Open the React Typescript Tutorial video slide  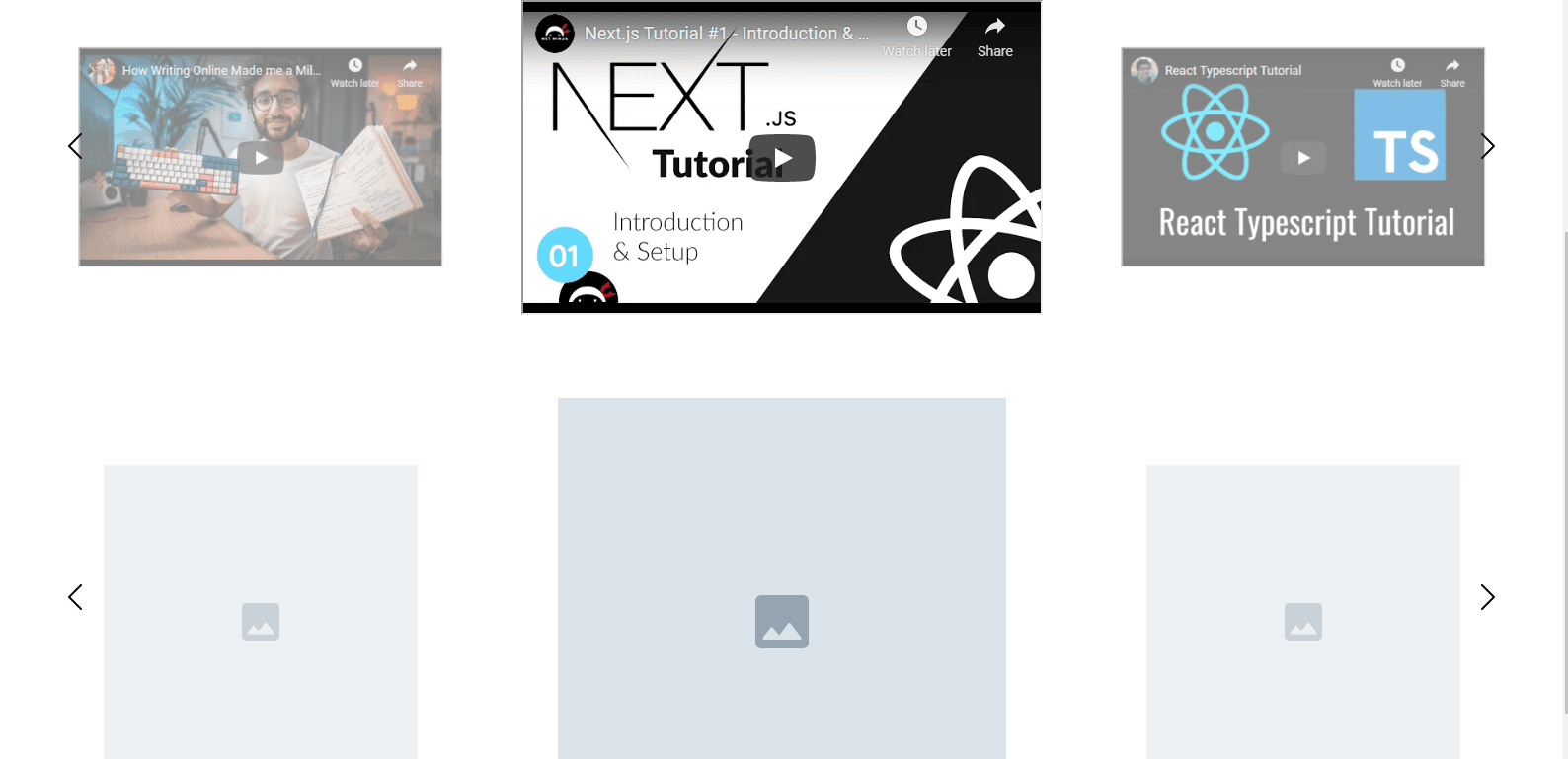tap(1302, 157)
